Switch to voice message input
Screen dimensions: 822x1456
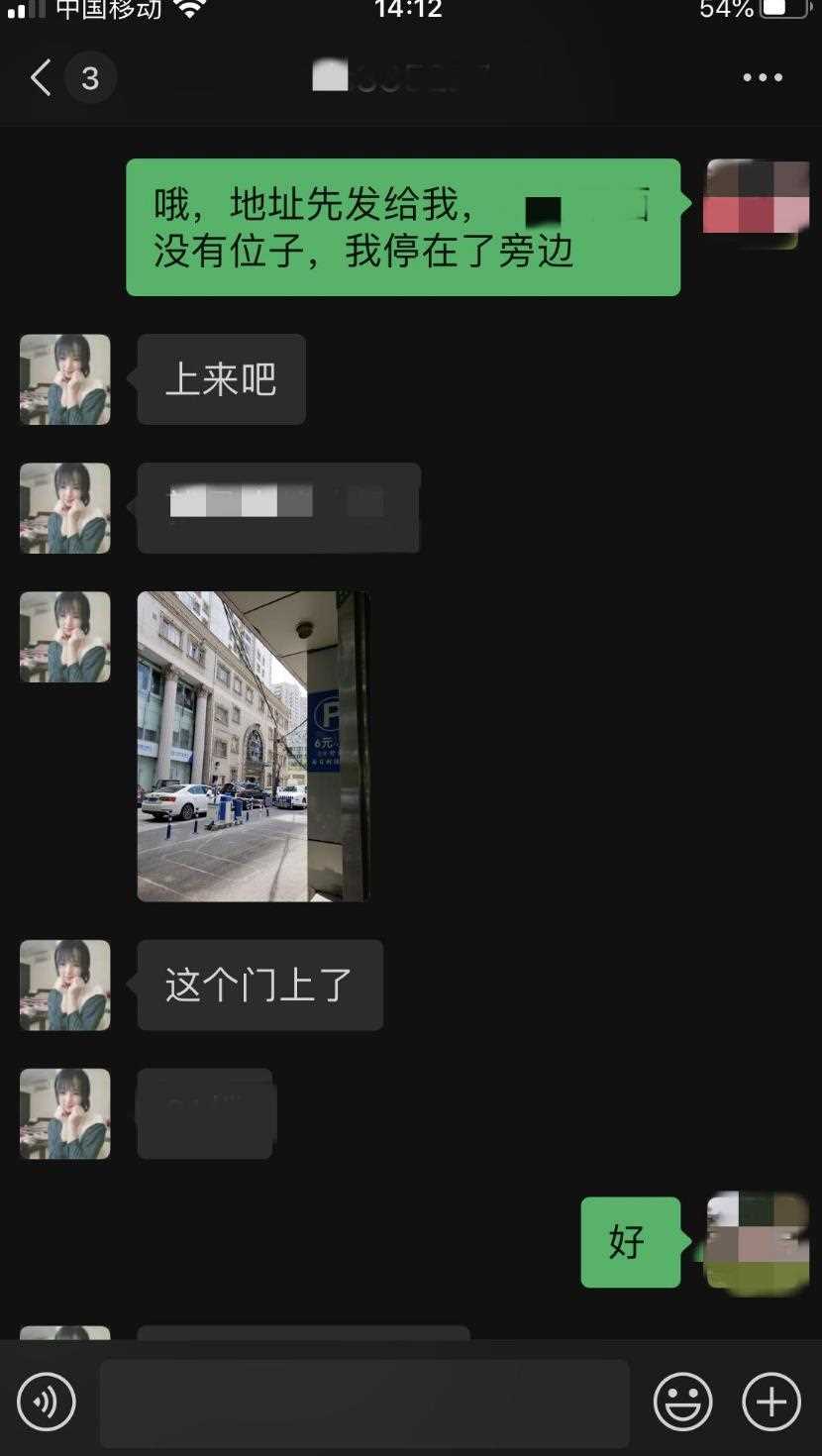click(x=47, y=1403)
